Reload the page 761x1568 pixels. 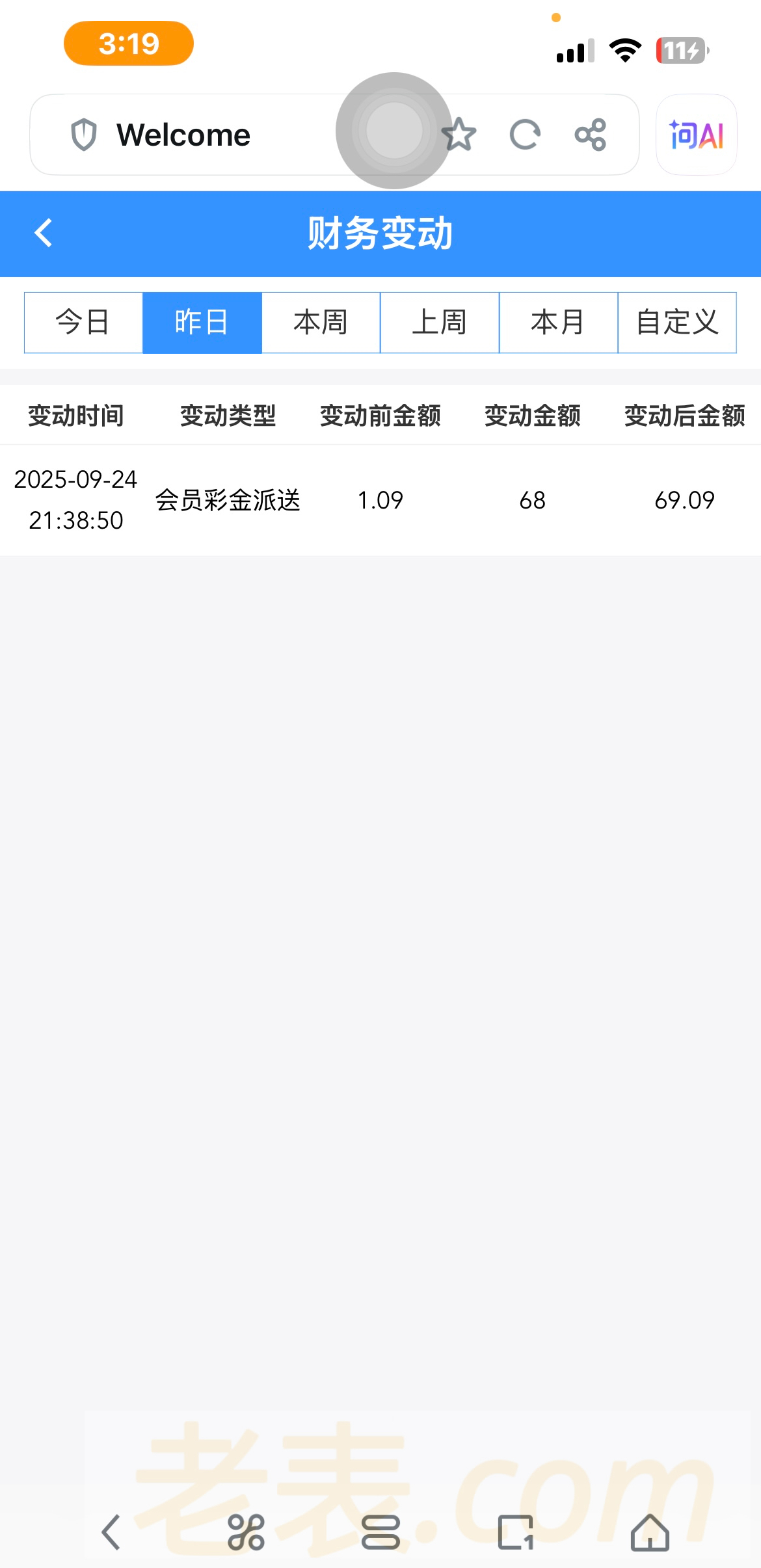pos(525,135)
